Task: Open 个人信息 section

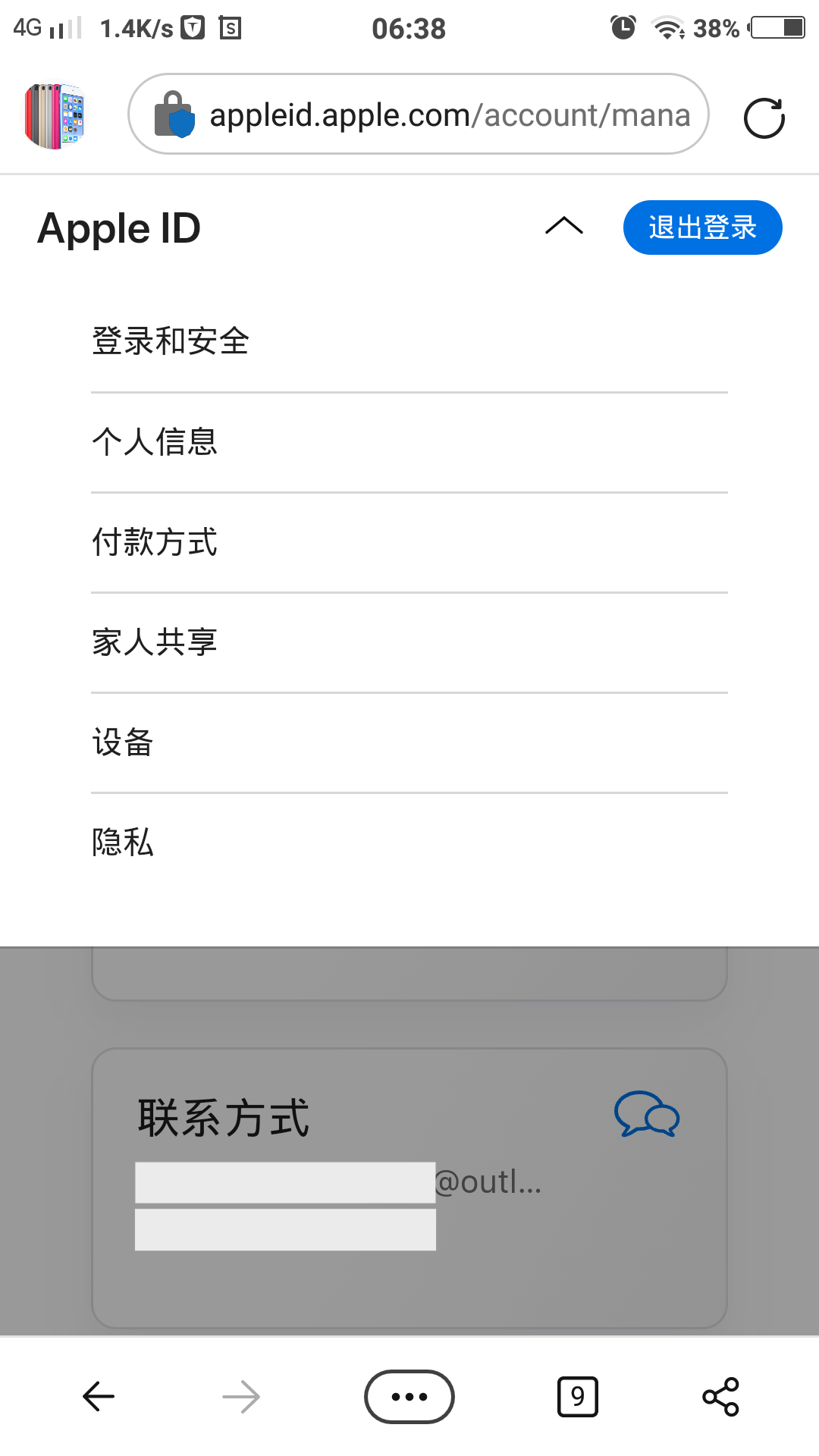Action: point(155,441)
